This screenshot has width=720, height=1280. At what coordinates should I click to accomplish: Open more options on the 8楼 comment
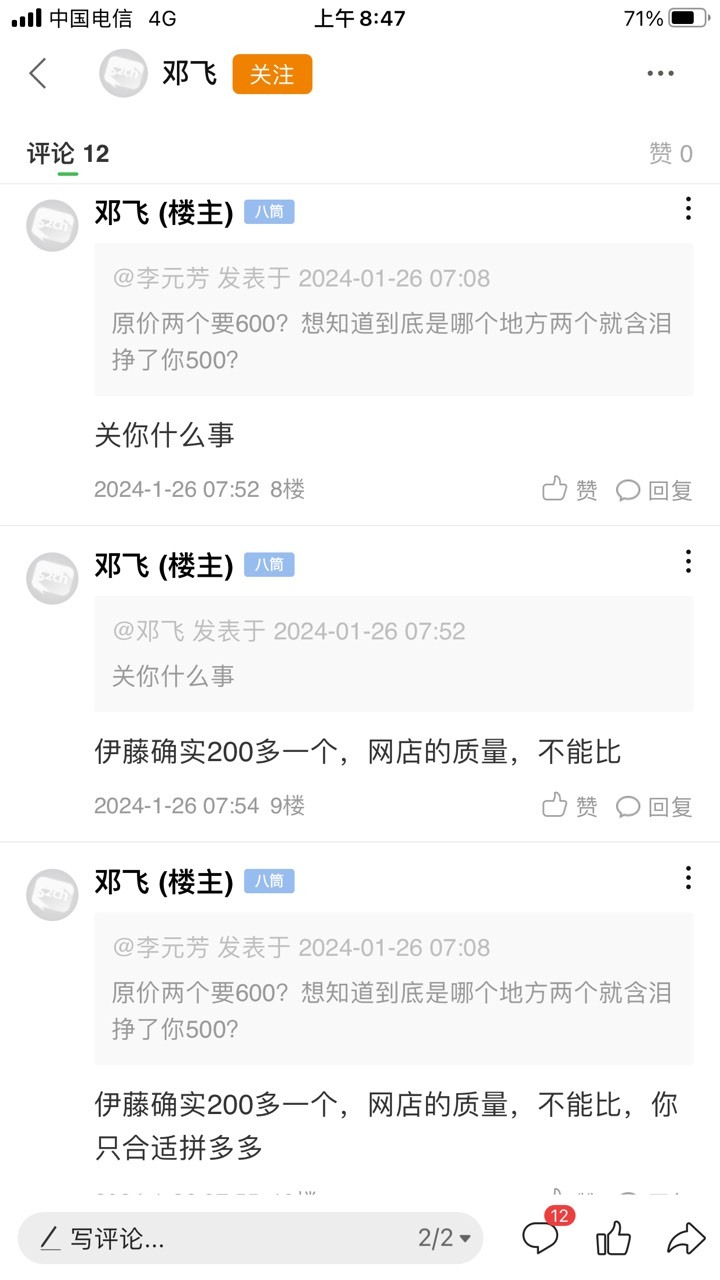[688, 208]
